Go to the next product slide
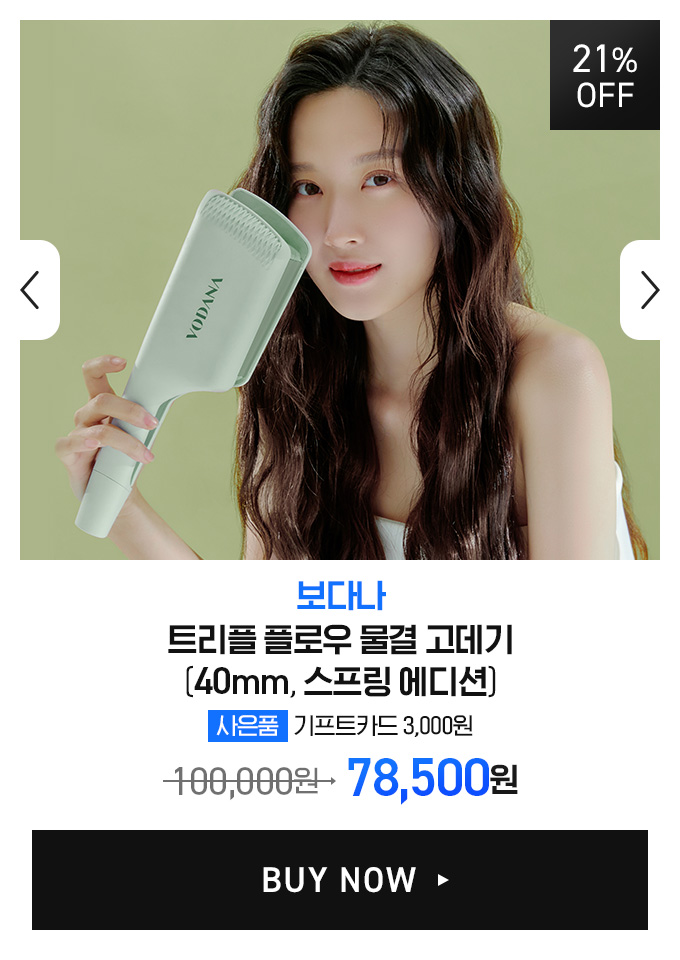This screenshot has width=680, height=960. 647,290
